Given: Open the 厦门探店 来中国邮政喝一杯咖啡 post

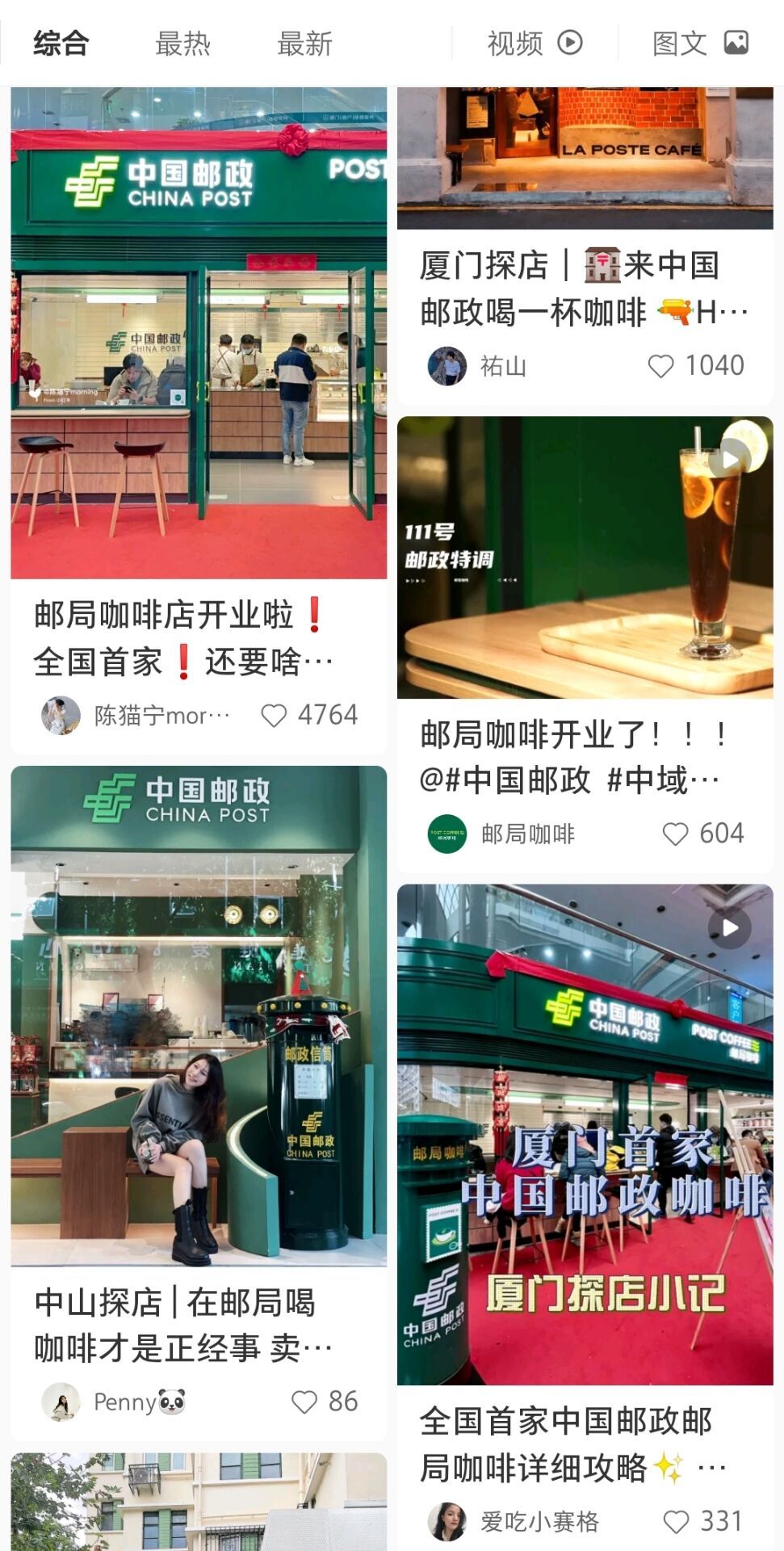Looking at the screenshot, I should pyautogui.click(x=584, y=288).
